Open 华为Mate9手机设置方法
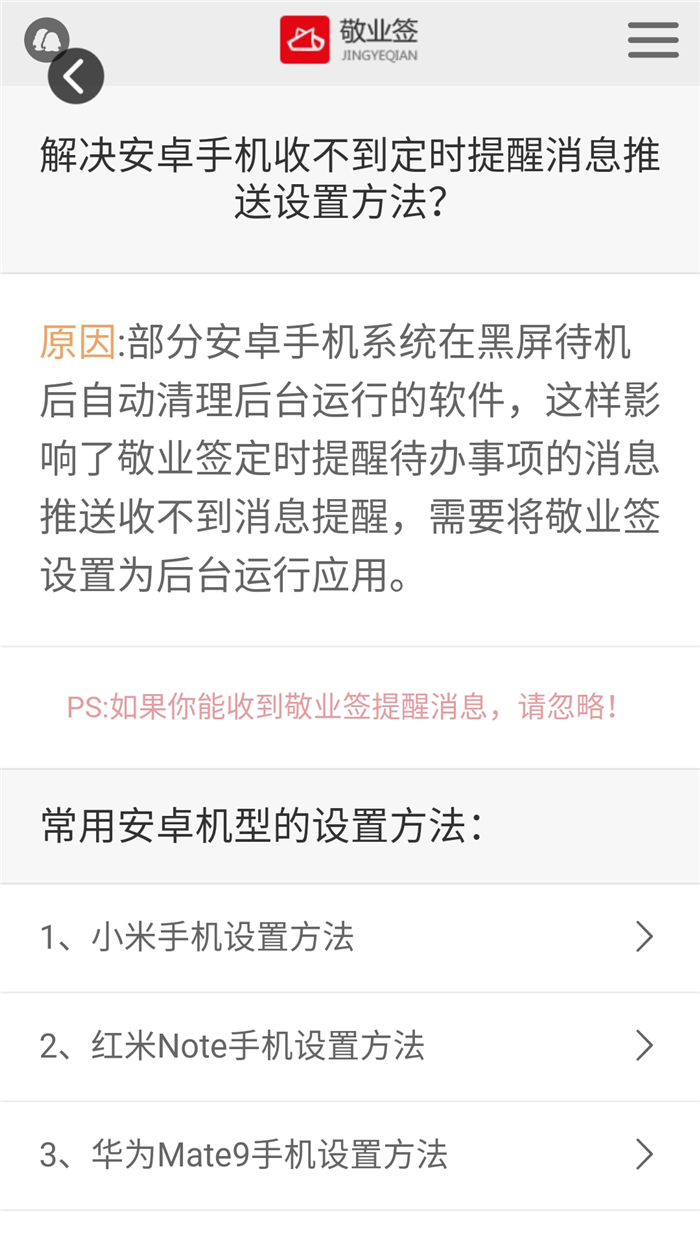 350,1156
